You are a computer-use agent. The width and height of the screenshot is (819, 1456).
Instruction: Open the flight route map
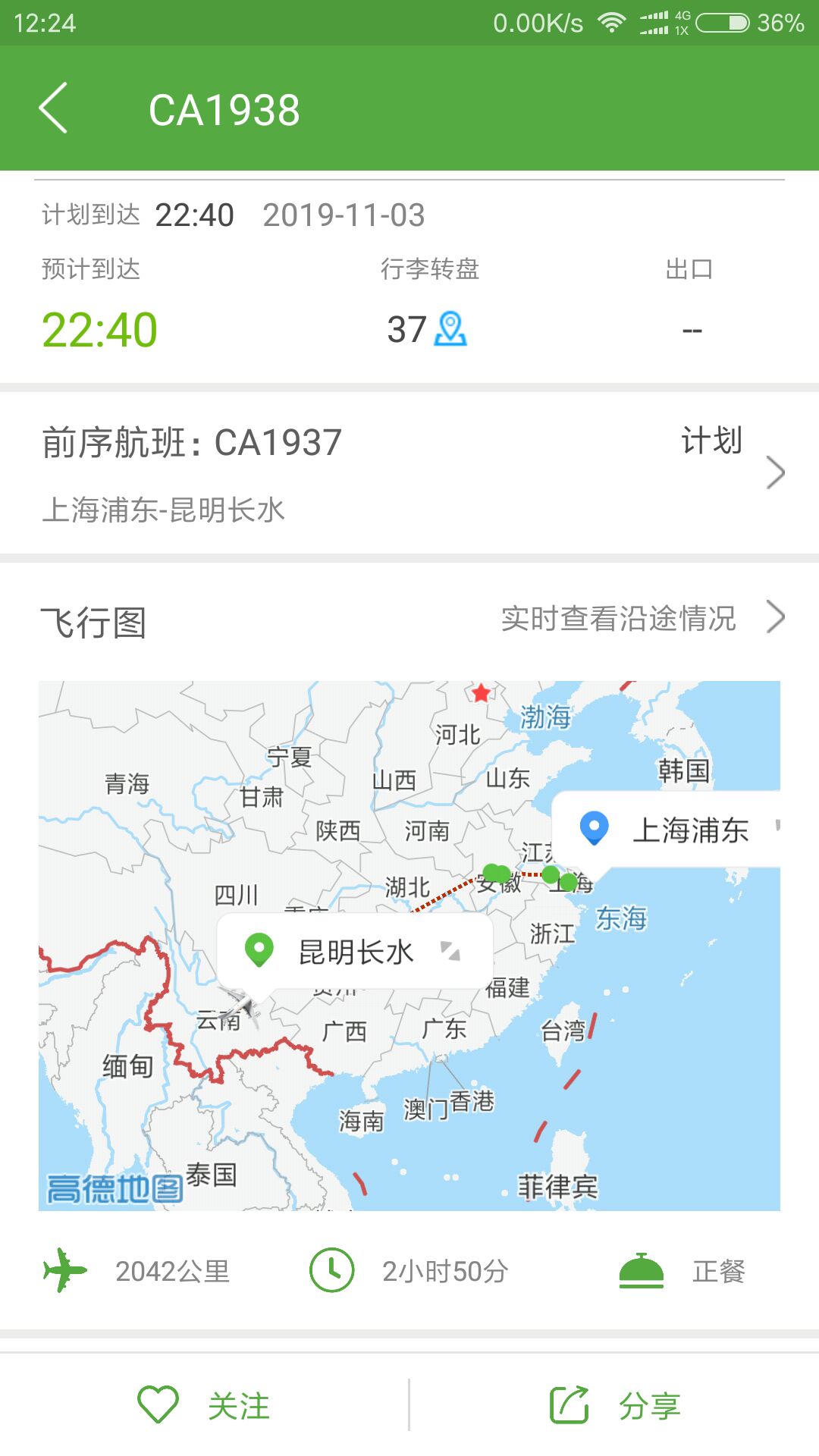409,946
